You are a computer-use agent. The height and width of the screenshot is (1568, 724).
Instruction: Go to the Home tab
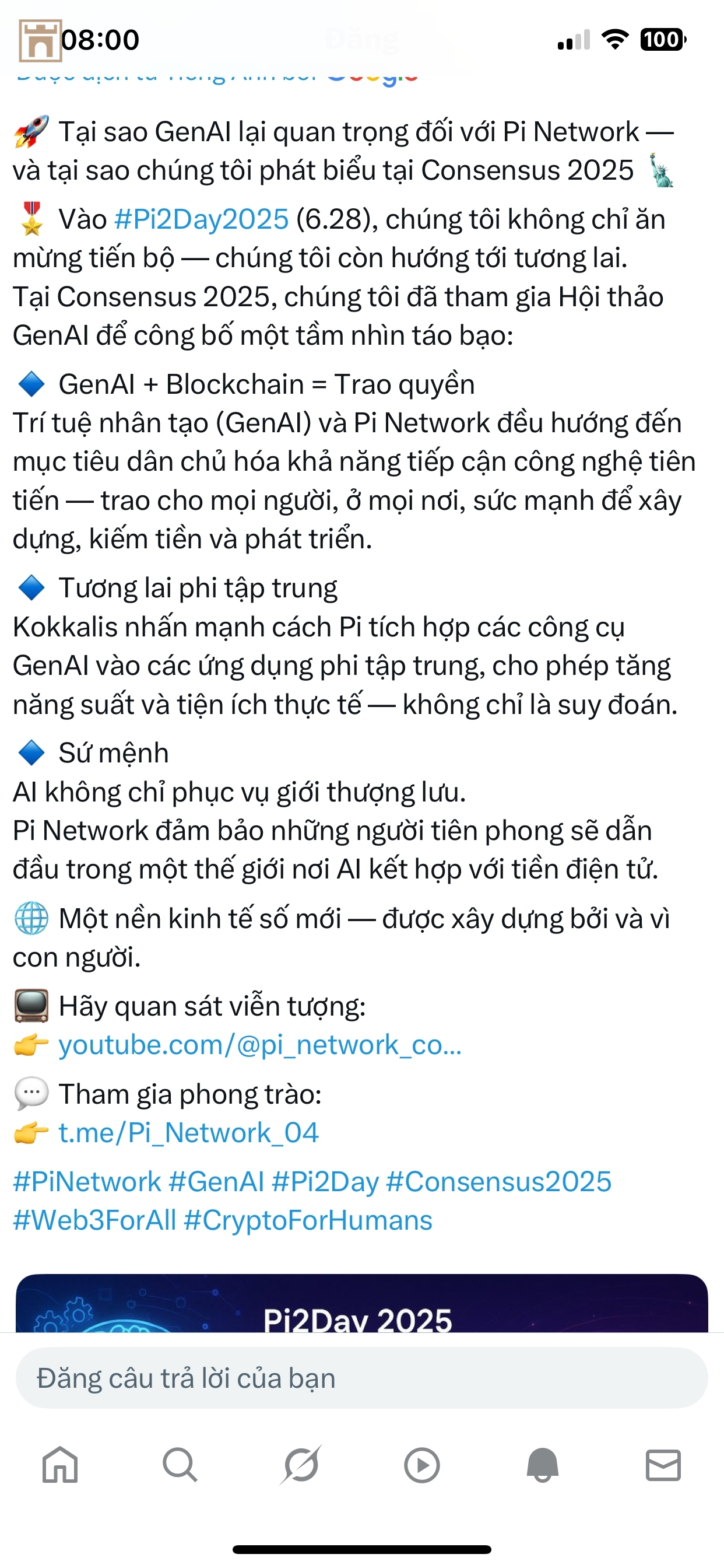coord(60,1465)
